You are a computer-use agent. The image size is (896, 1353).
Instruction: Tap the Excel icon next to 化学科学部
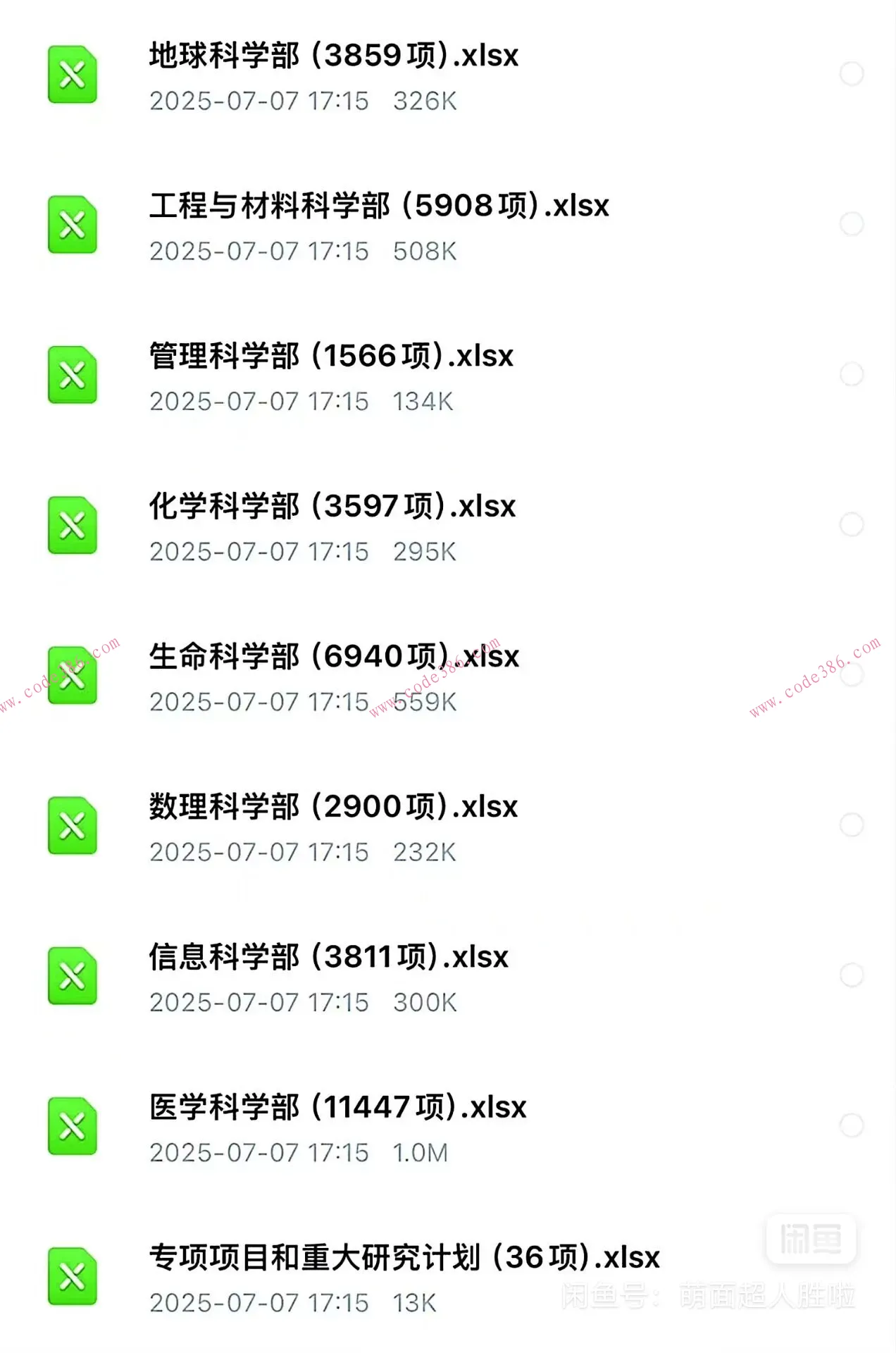(x=71, y=525)
